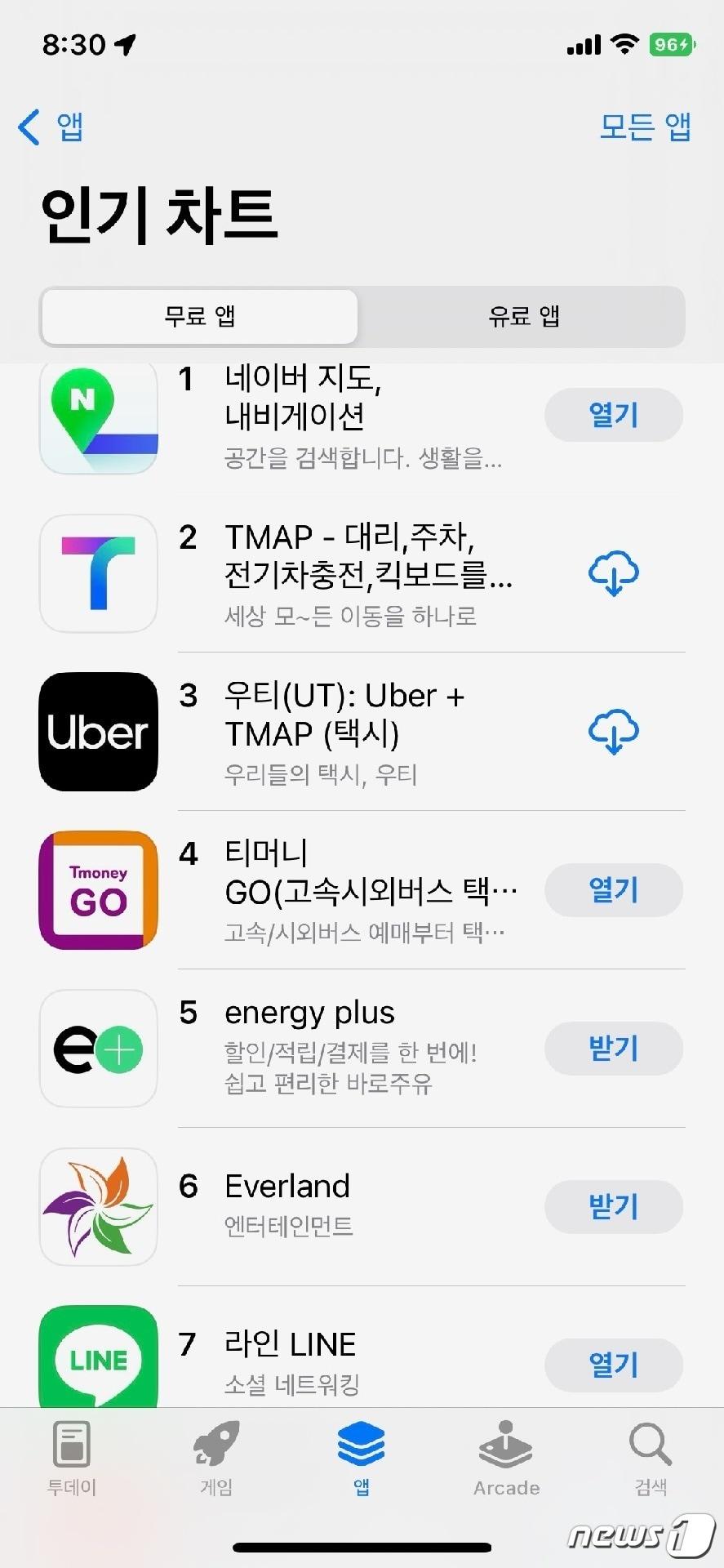
Task: Select the 무료 앱 segment
Action: pos(200,316)
